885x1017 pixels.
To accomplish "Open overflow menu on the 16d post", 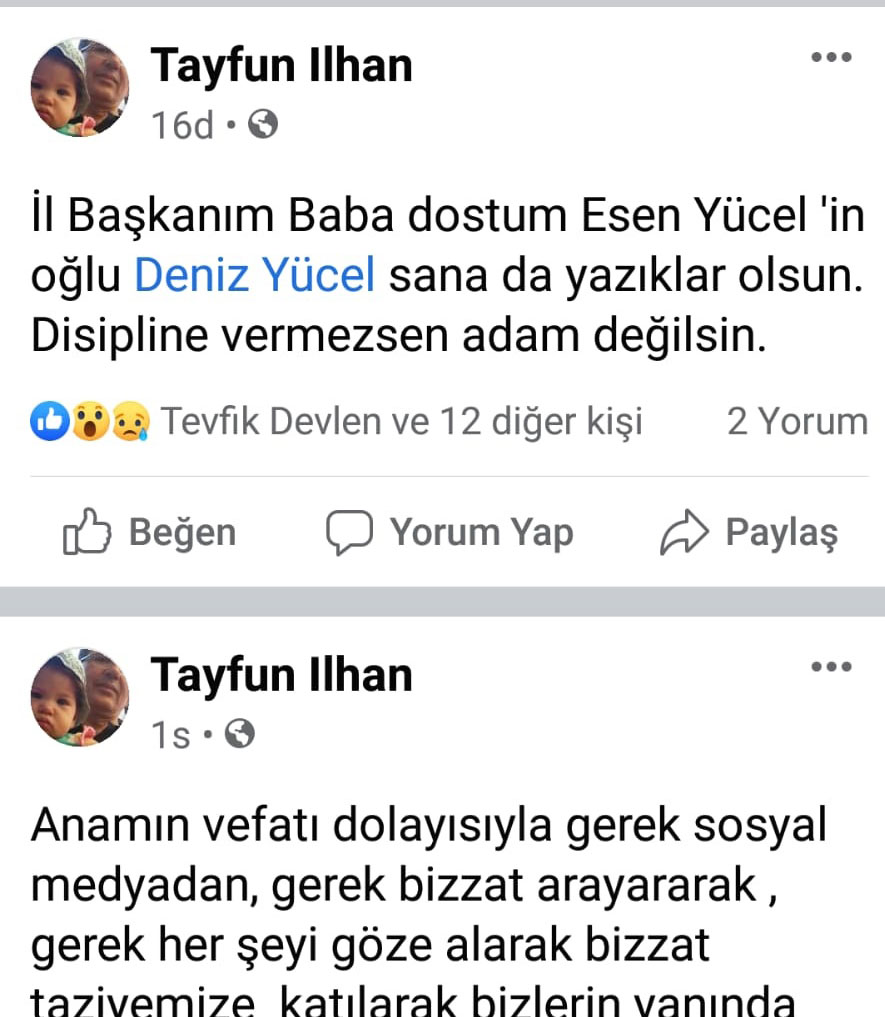I will pyautogui.click(x=829, y=58).
